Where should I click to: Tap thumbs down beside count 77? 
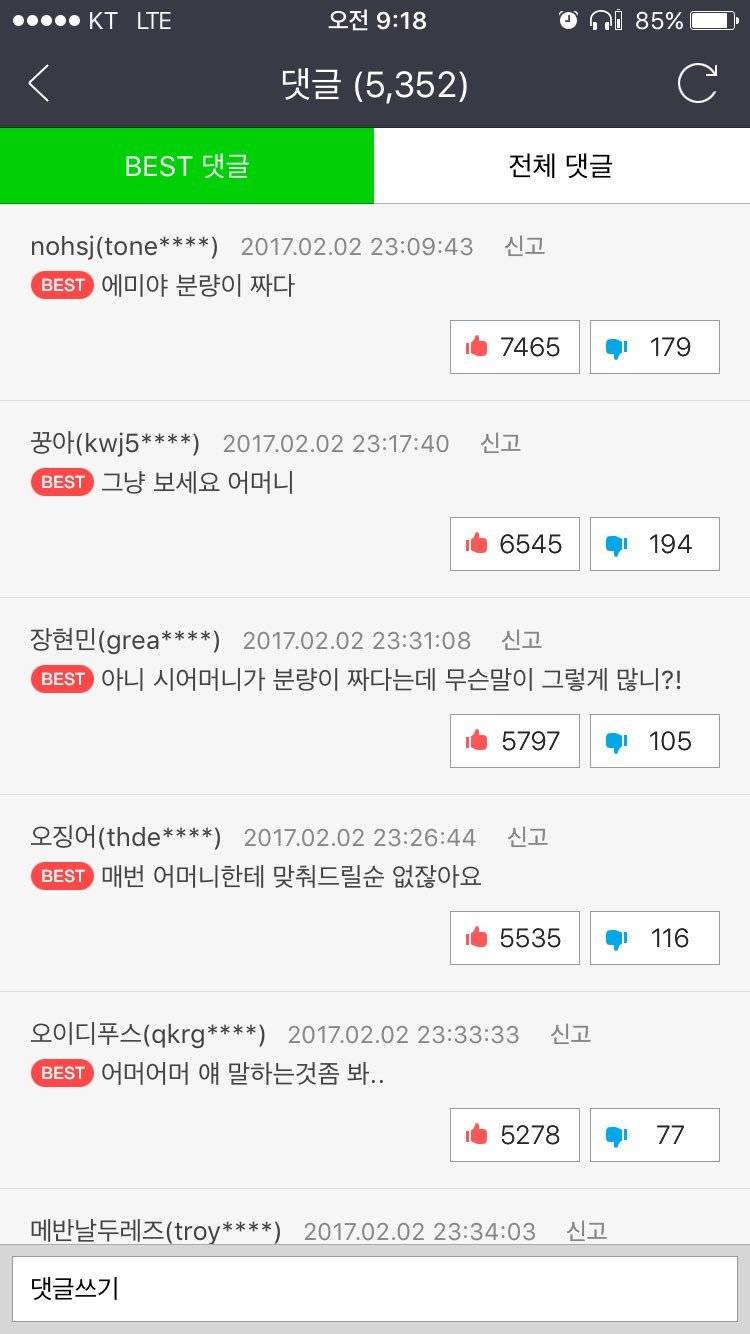[x=655, y=1135]
